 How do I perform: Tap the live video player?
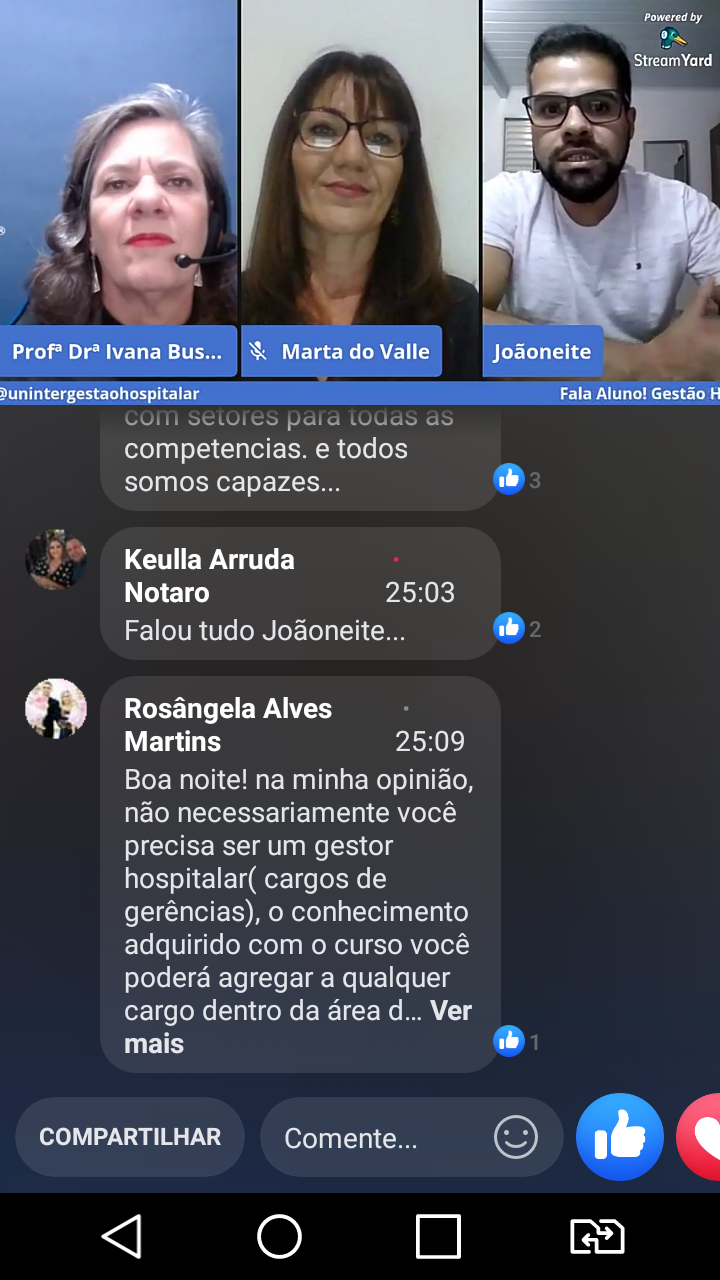point(360,190)
